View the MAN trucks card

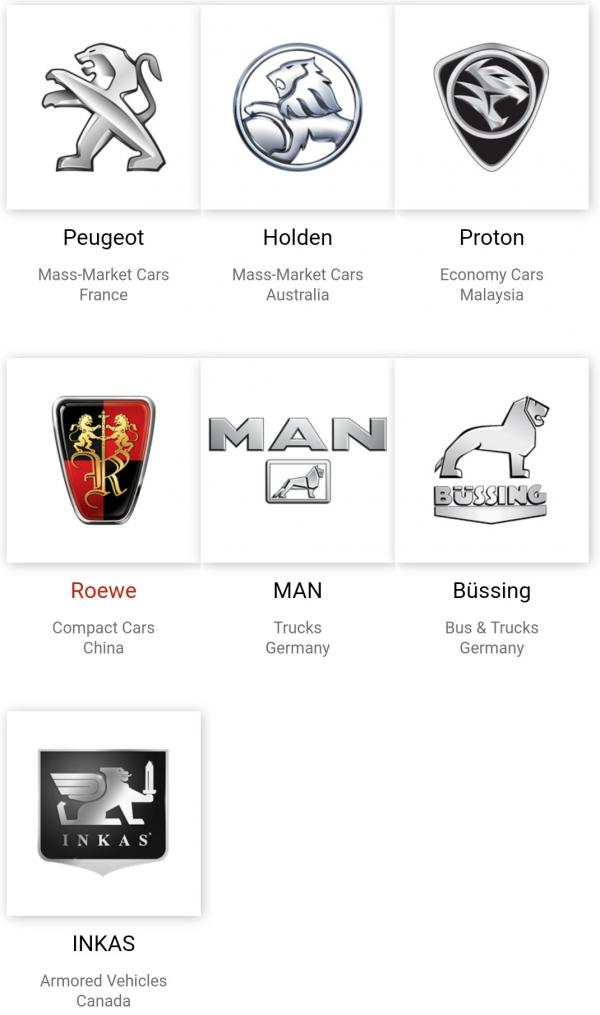[297, 461]
